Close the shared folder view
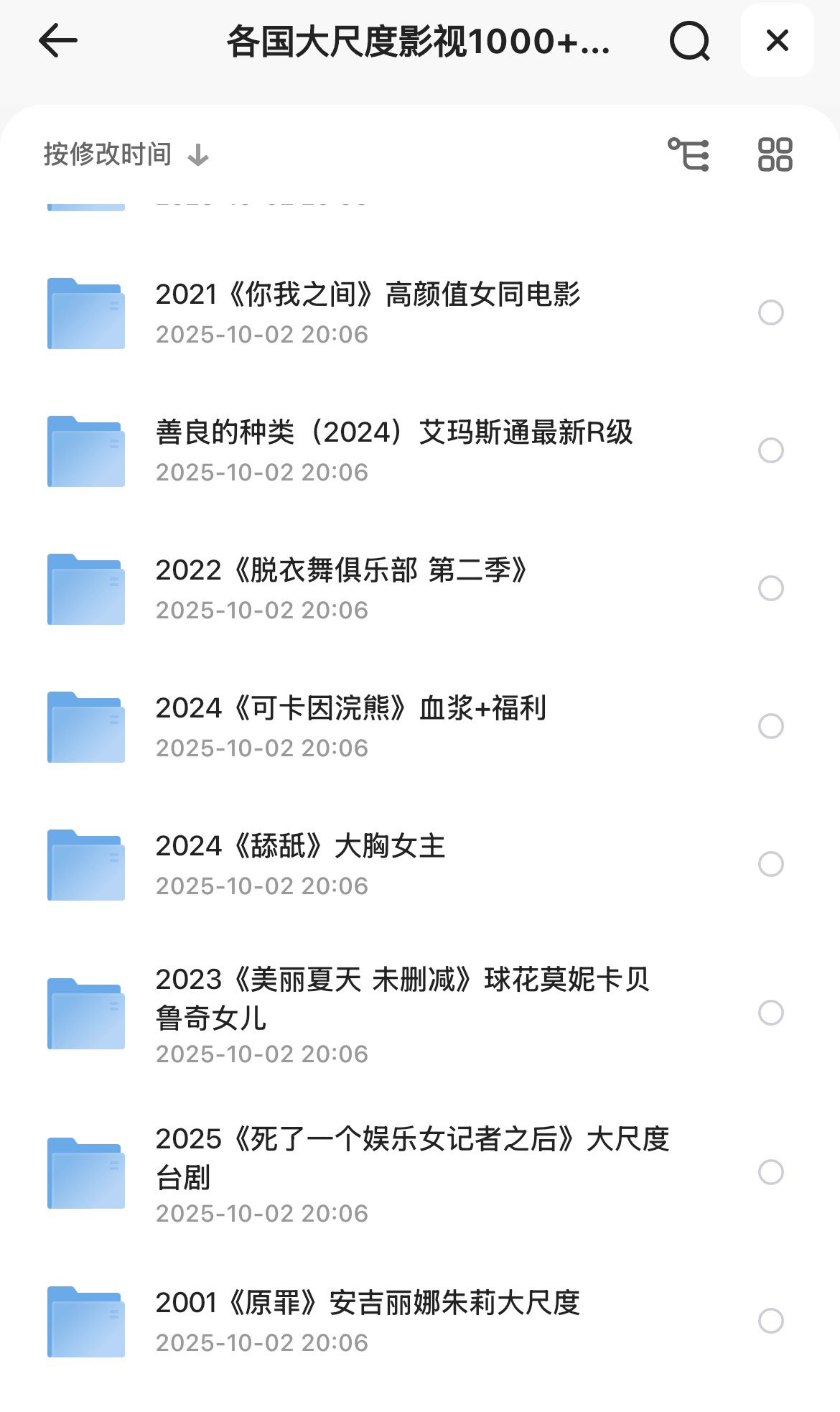 [777, 41]
